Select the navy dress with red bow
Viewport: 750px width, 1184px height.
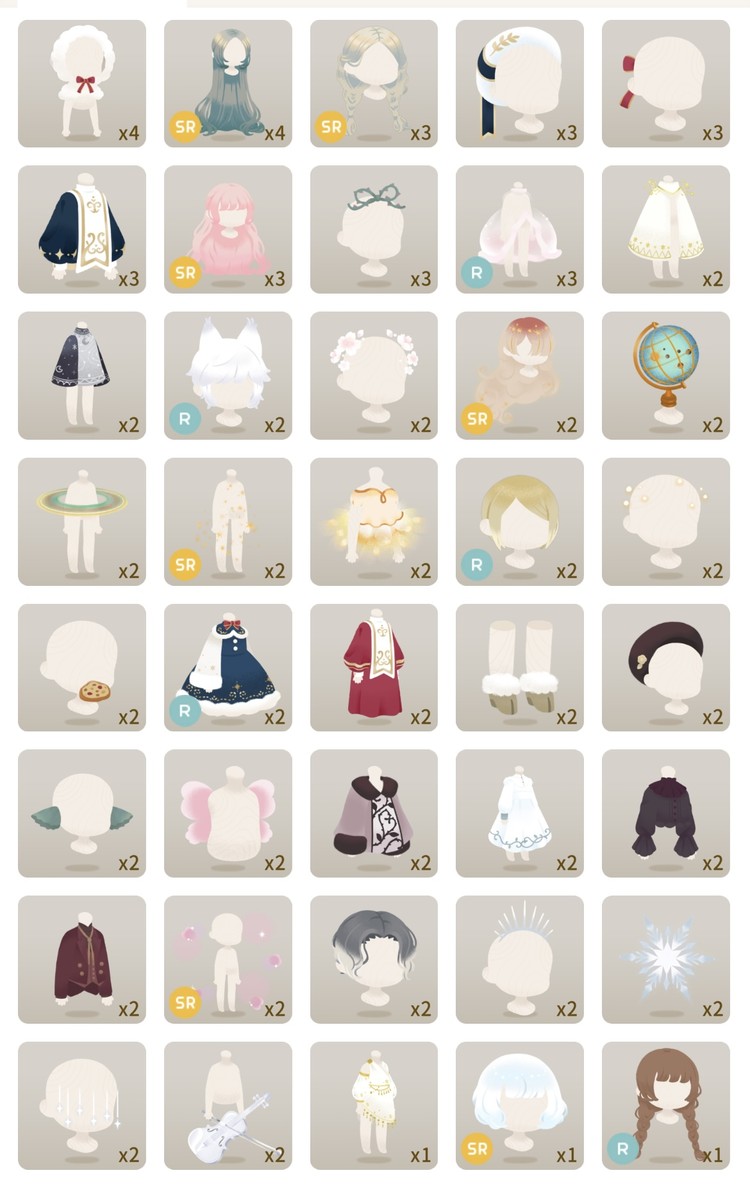pos(228,667)
